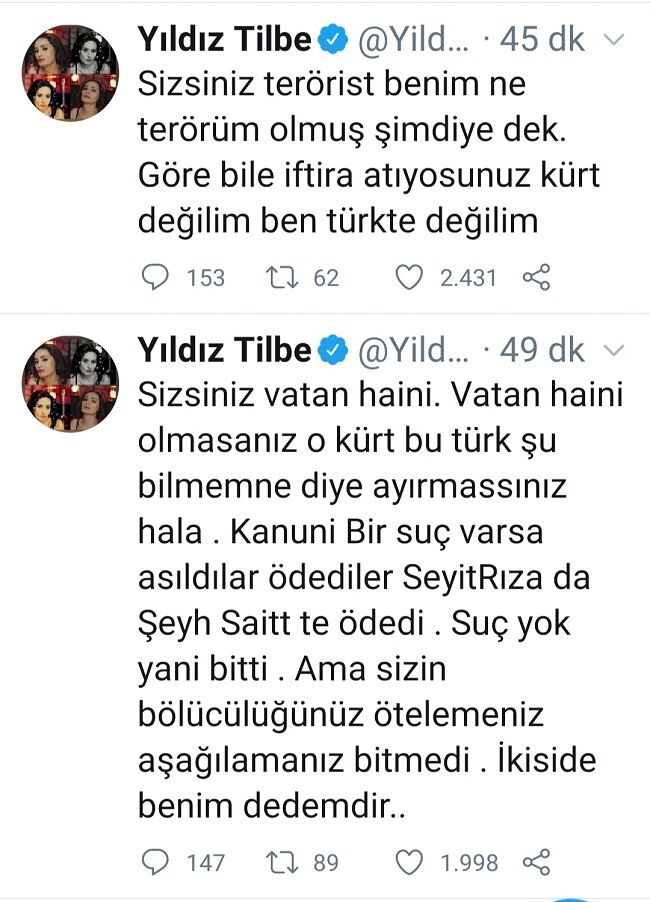Image resolution: width=650 pixels, height=902 pixels.
Task: Reply to the 49 dk tweet
Action: (154, 861)
